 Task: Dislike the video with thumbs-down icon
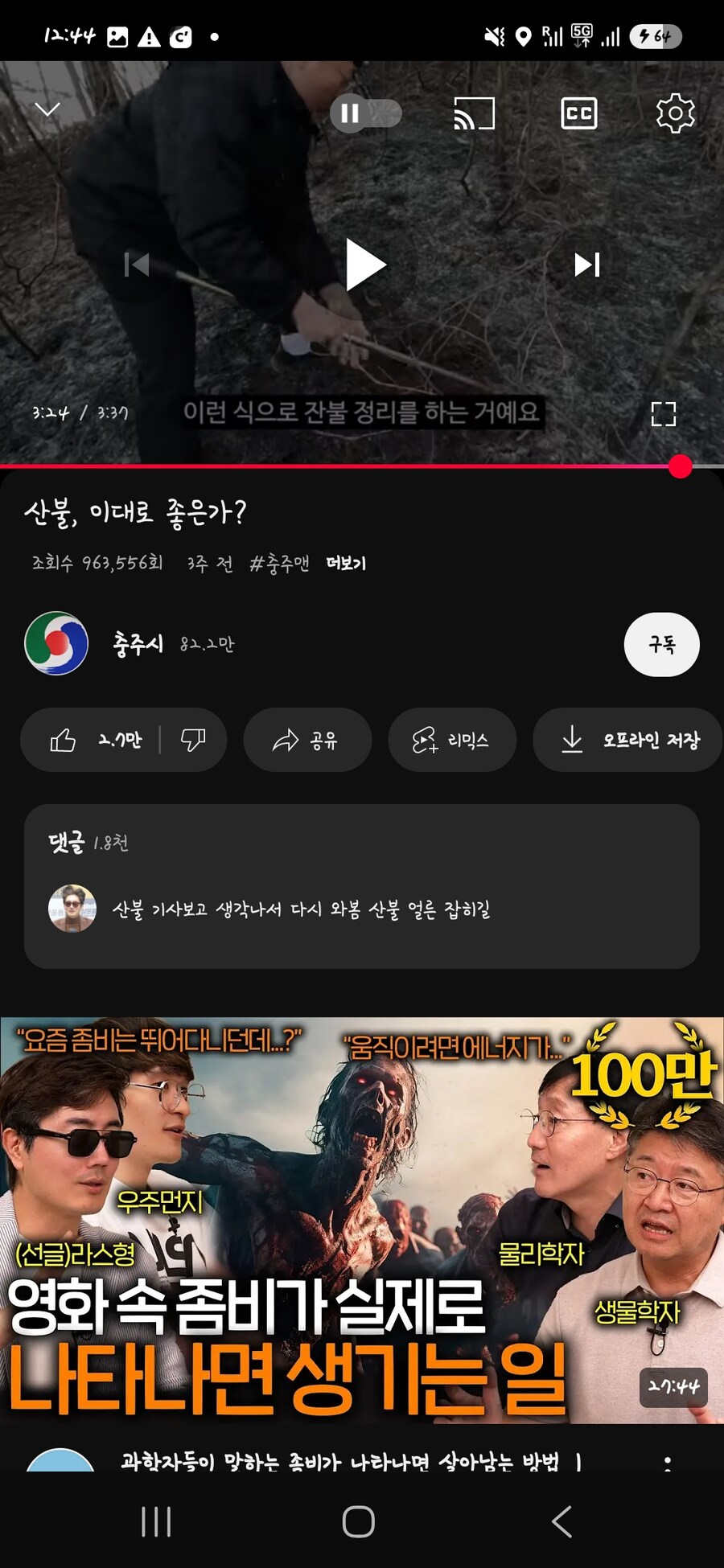point(194,738)
